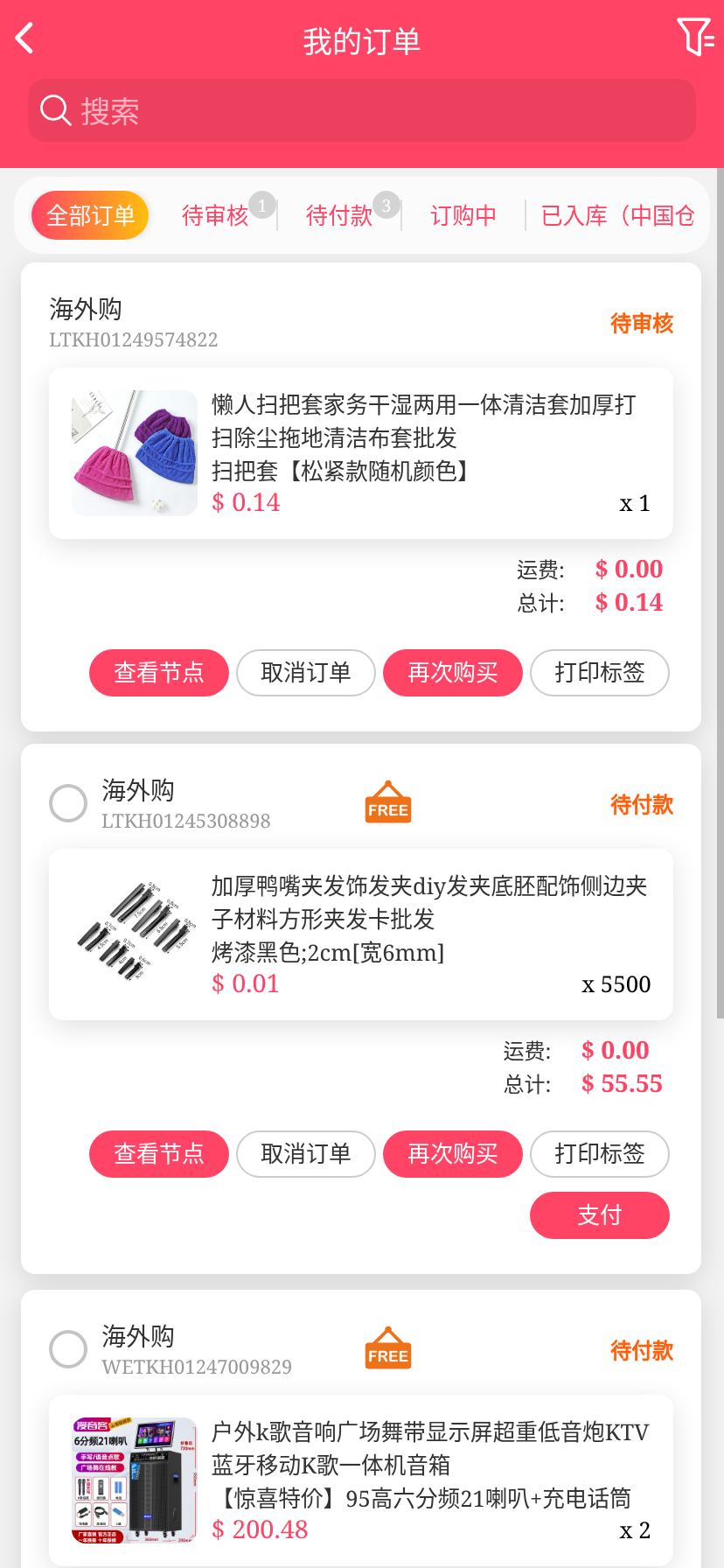Viewport: 724px width, 1568px height.
Task: Select order LTKH01245308898 checkbox
Action: click(68, 803)
